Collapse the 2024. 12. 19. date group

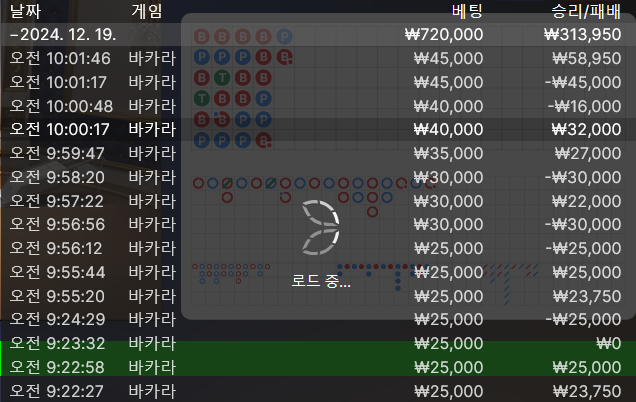tap(66, 34)
